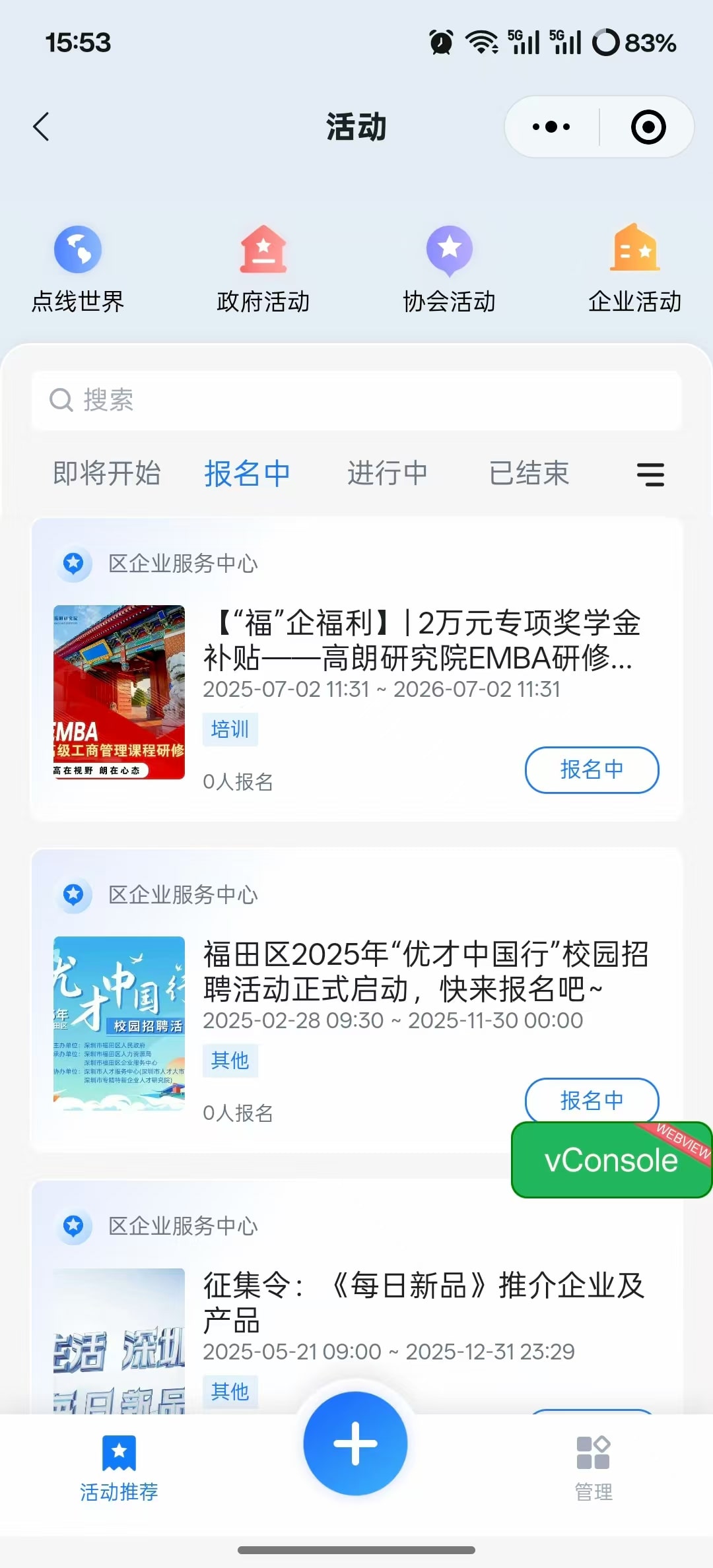This screenshot has height=1568, width=713.
Task: Tap the 搜索 search field
Action: [x=356, y=400]
